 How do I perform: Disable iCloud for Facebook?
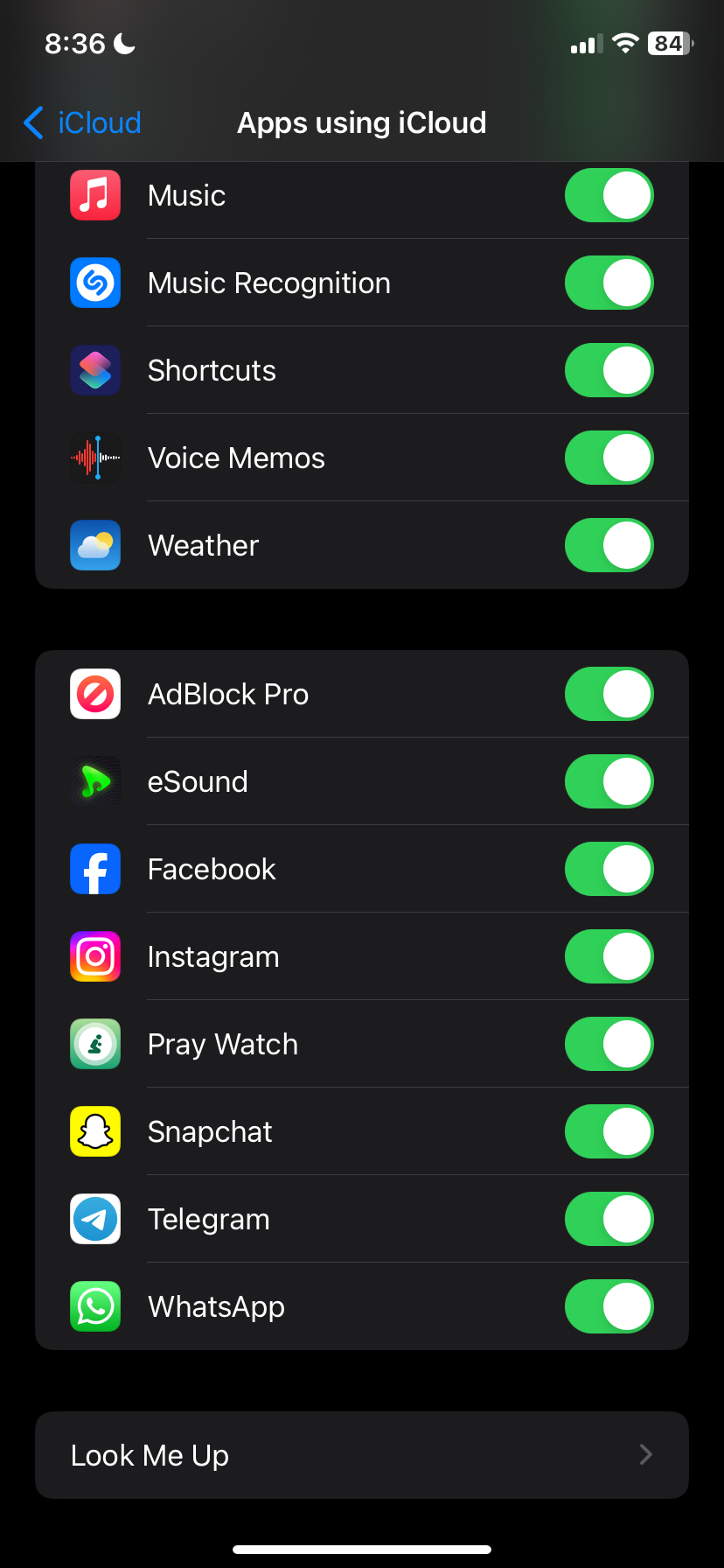(x=609, y=869)
